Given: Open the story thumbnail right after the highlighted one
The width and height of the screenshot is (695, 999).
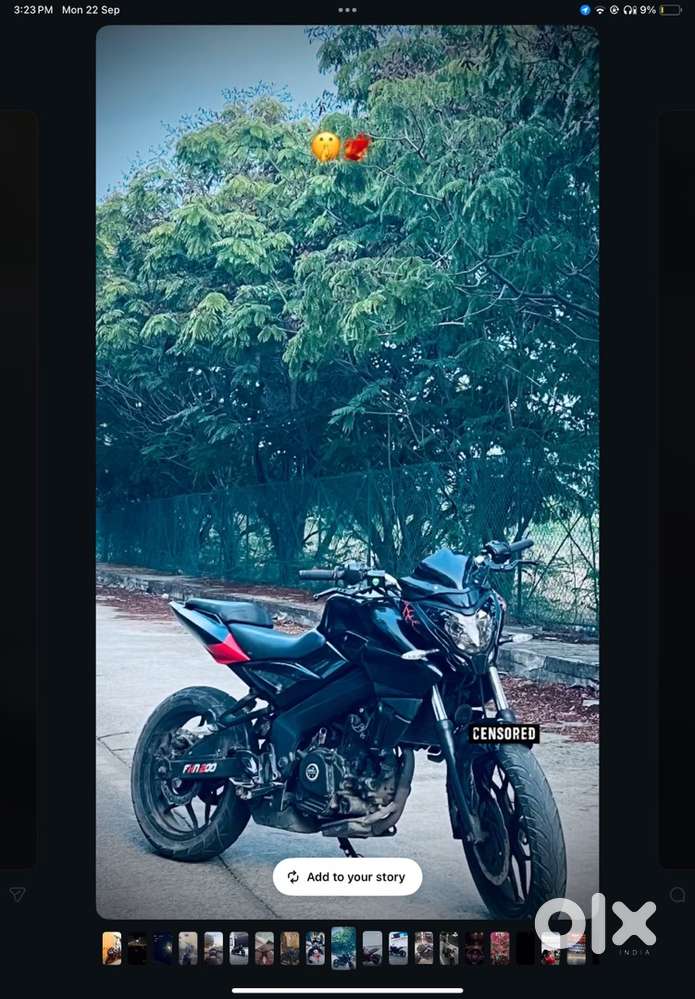Looking at the screenshot, I should click(x=372, y=948).
